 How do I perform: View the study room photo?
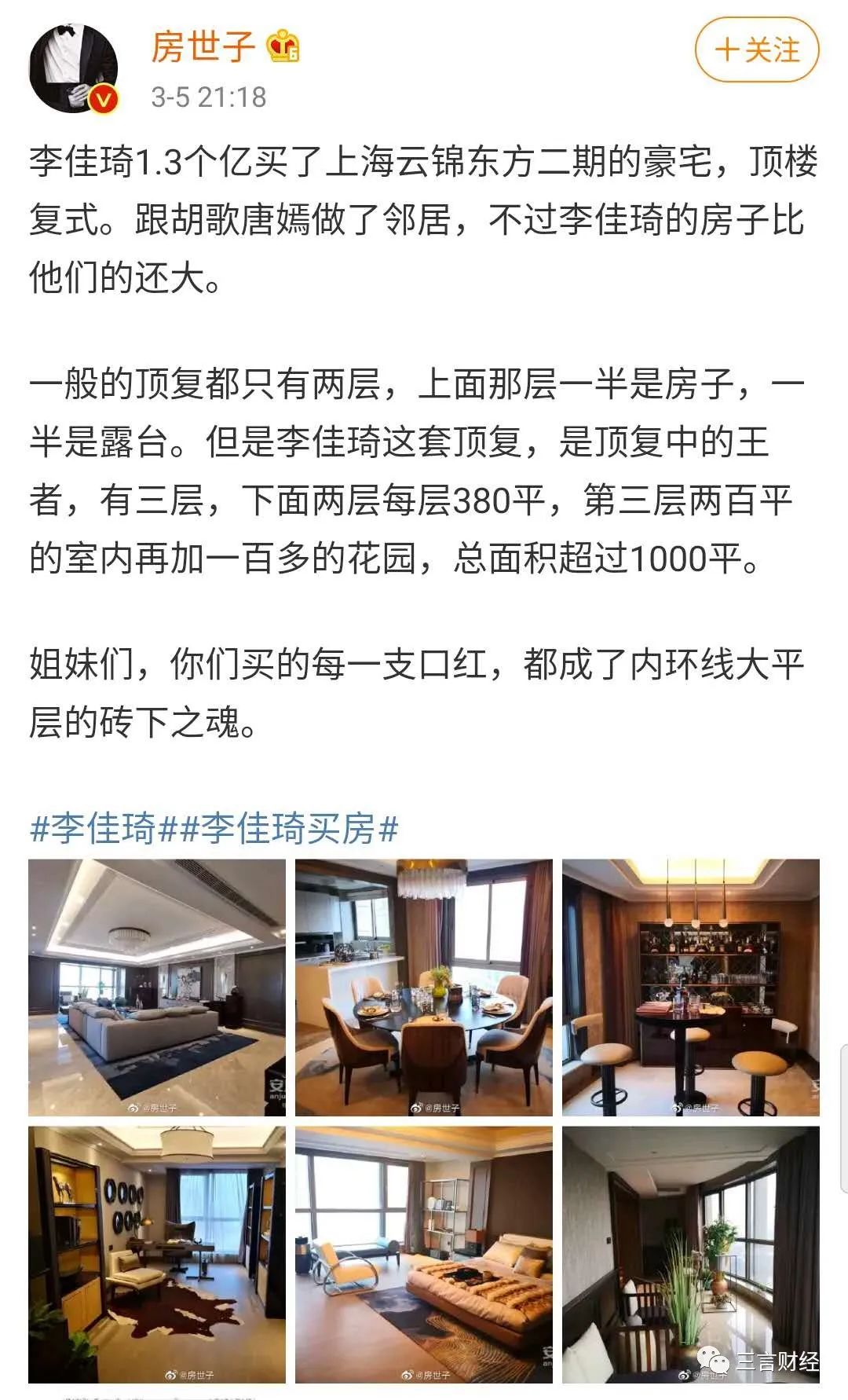click(x=157, y=1255)
